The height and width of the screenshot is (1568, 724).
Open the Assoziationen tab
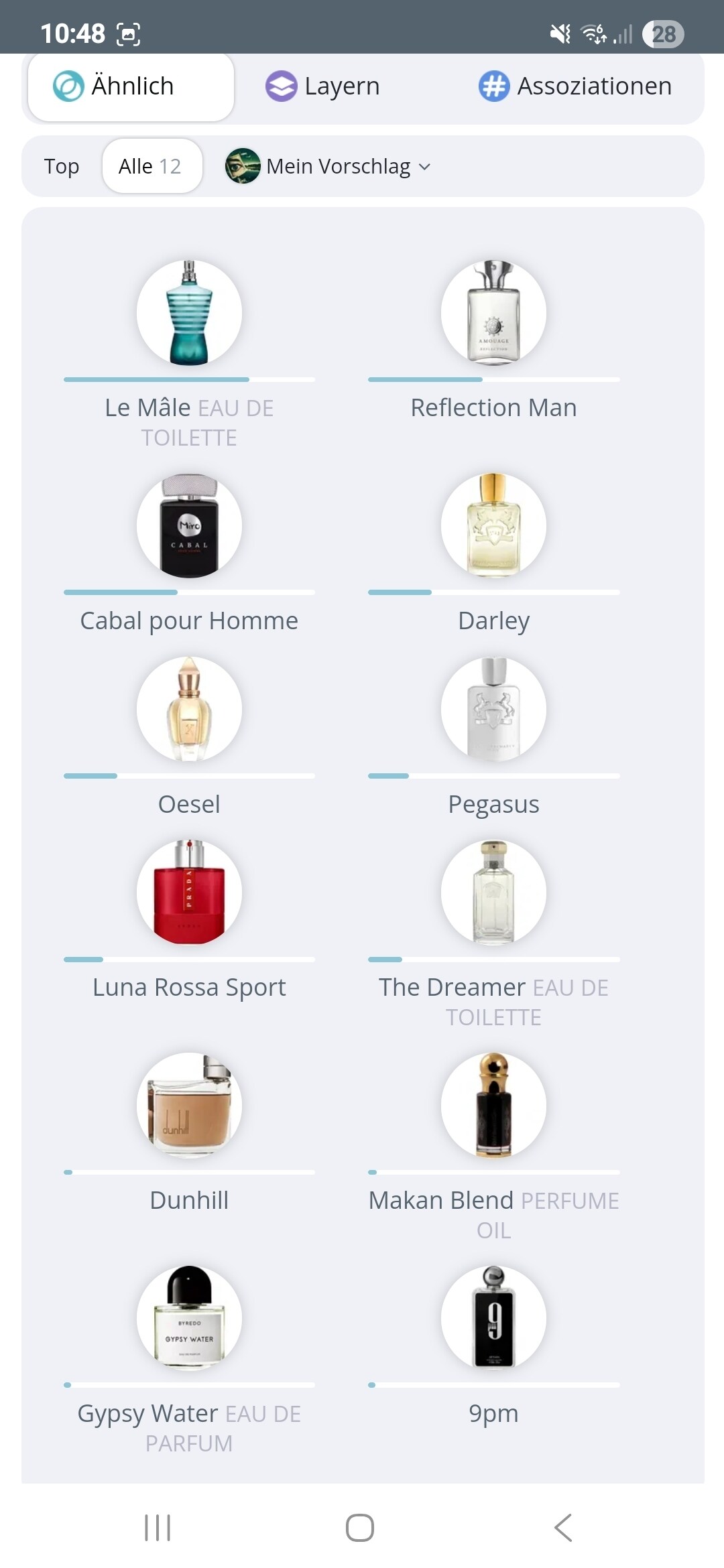[575, 86]
